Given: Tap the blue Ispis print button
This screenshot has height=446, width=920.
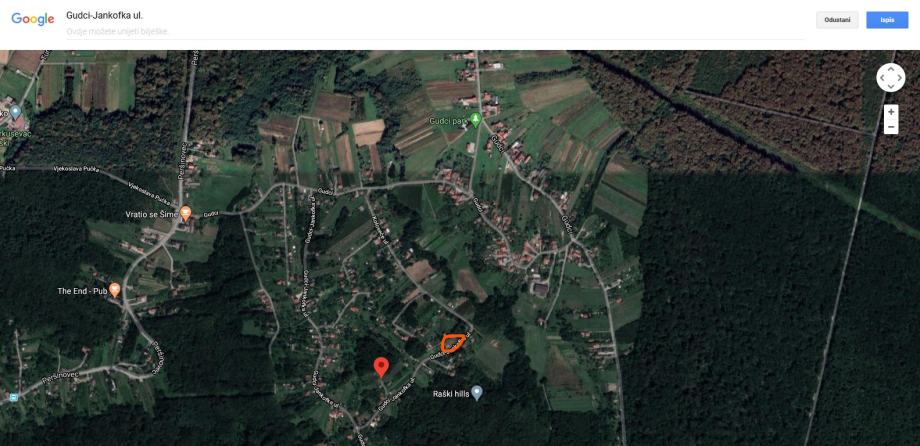Looking at the screenshot, I should tap(886, 20).
